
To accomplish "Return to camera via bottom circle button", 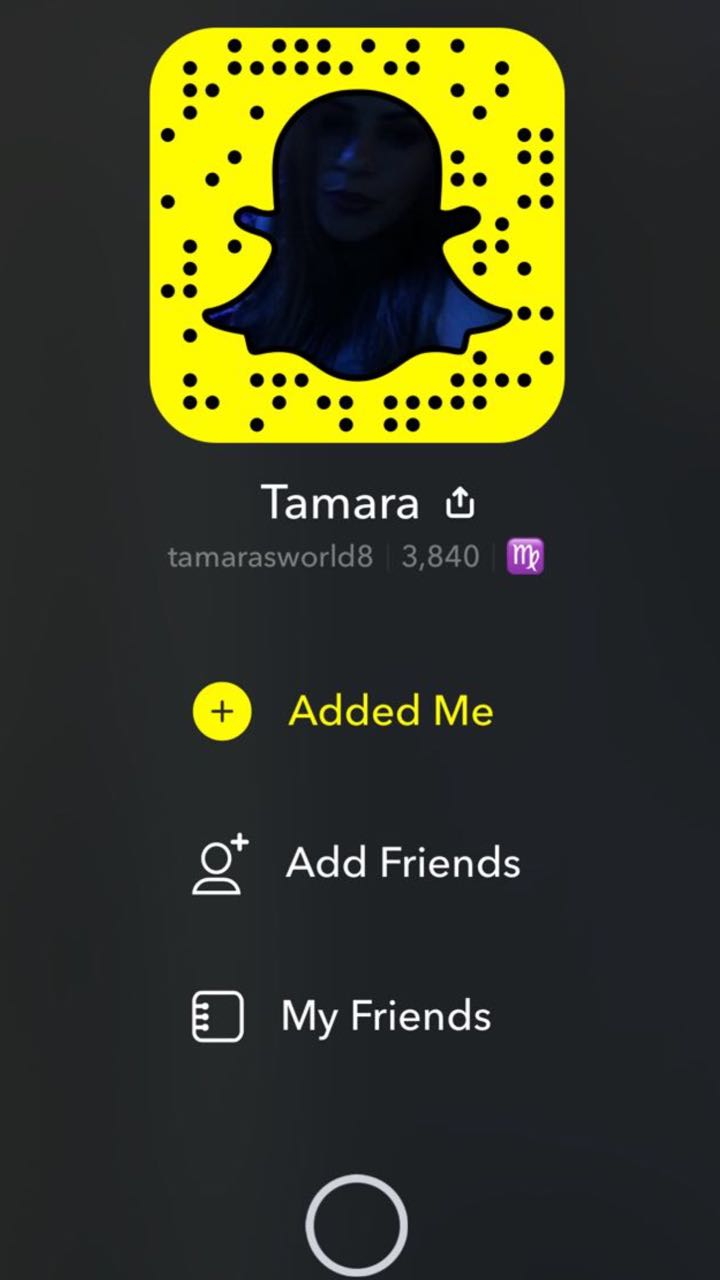I will [x=357, y=1224].
